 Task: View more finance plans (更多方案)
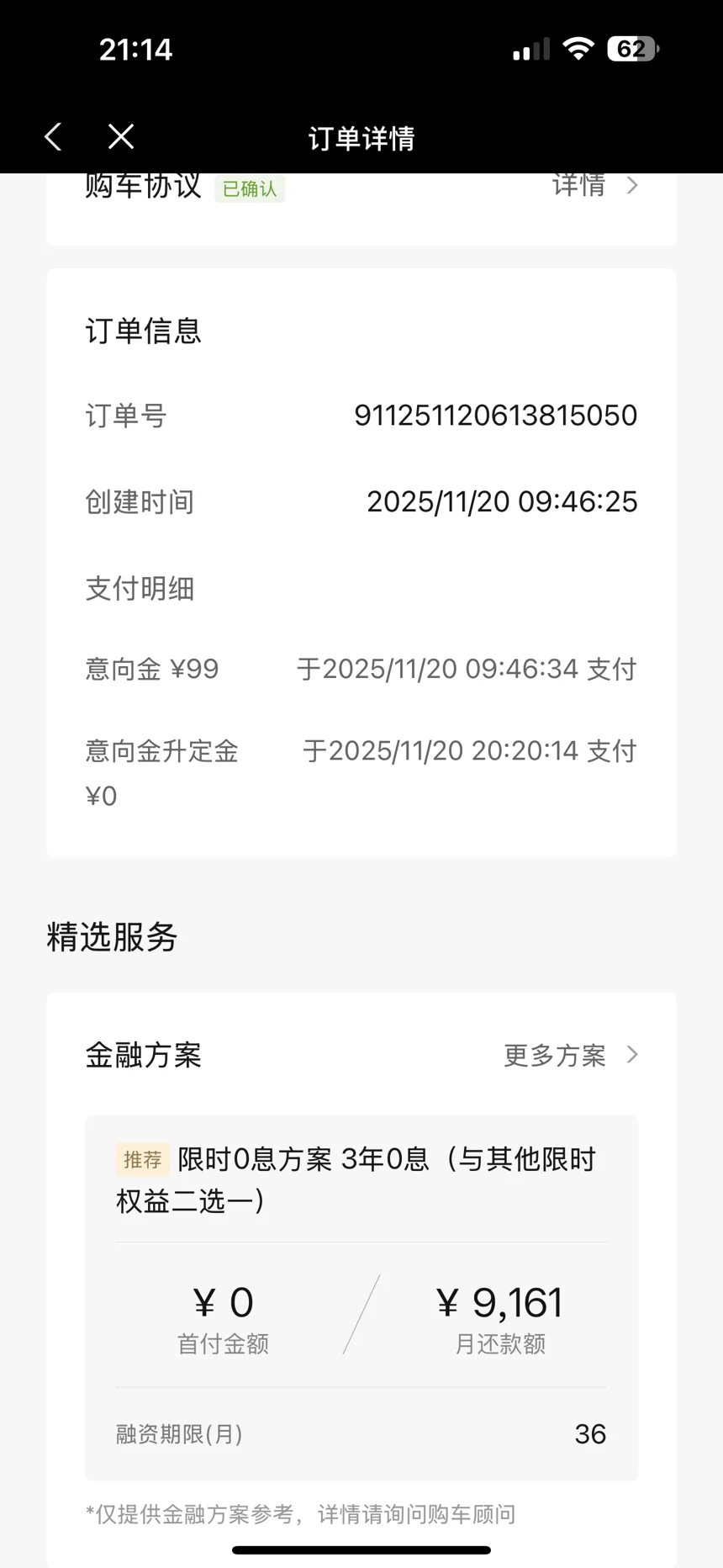572,1055
